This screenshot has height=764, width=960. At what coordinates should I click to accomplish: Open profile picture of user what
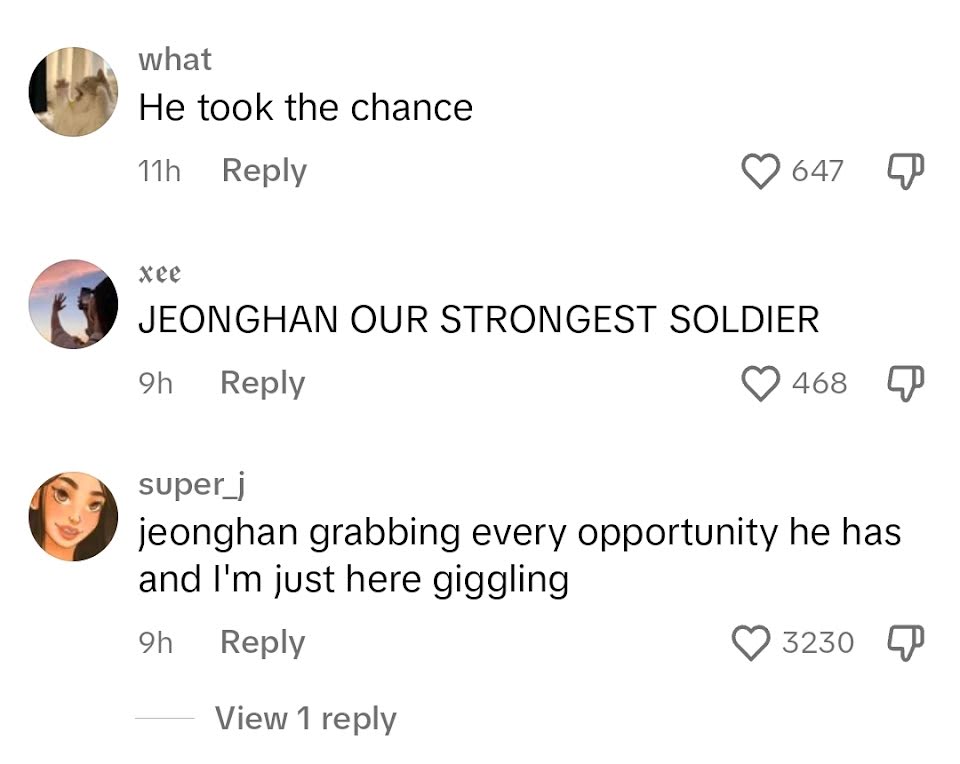(x=73, y=92)
